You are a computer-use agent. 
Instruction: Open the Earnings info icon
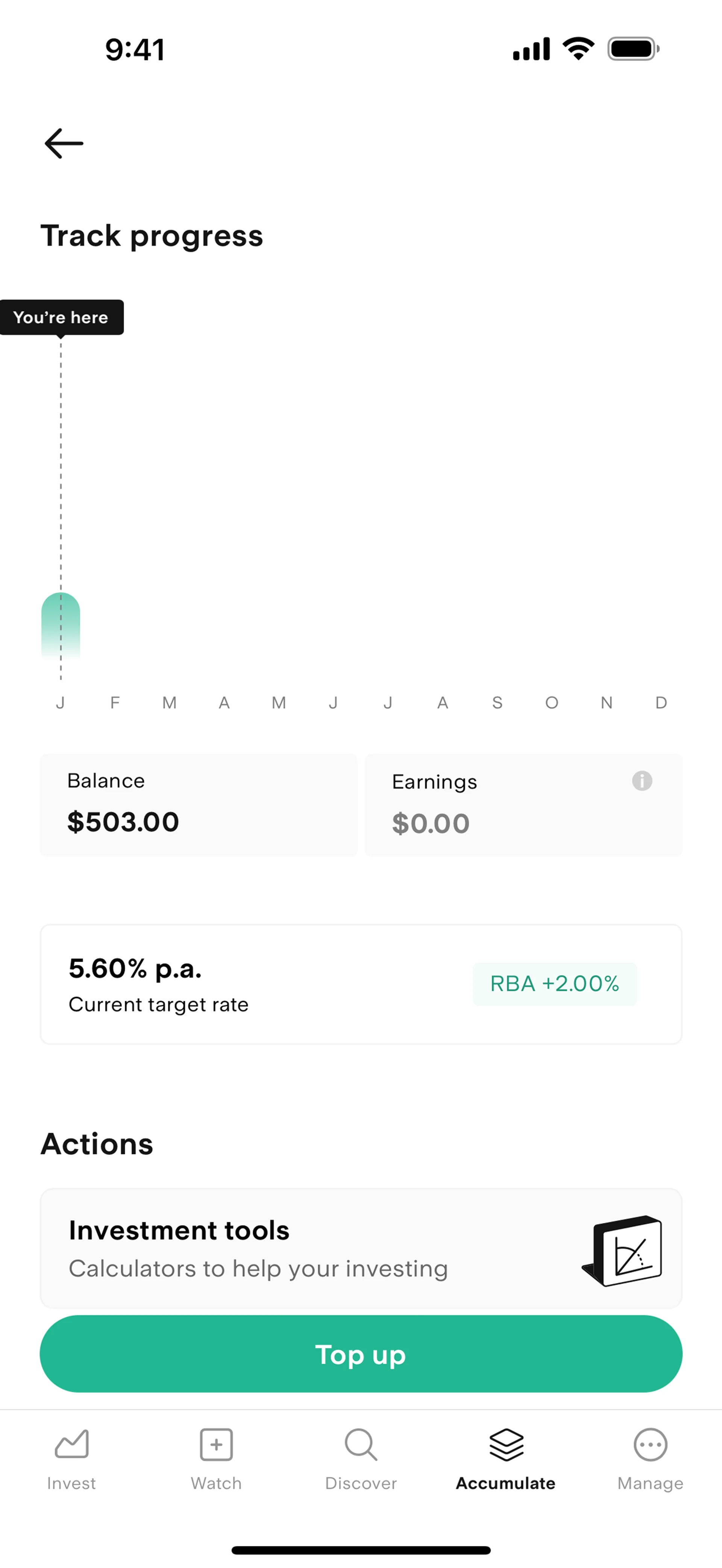click(x=642, y=781)
